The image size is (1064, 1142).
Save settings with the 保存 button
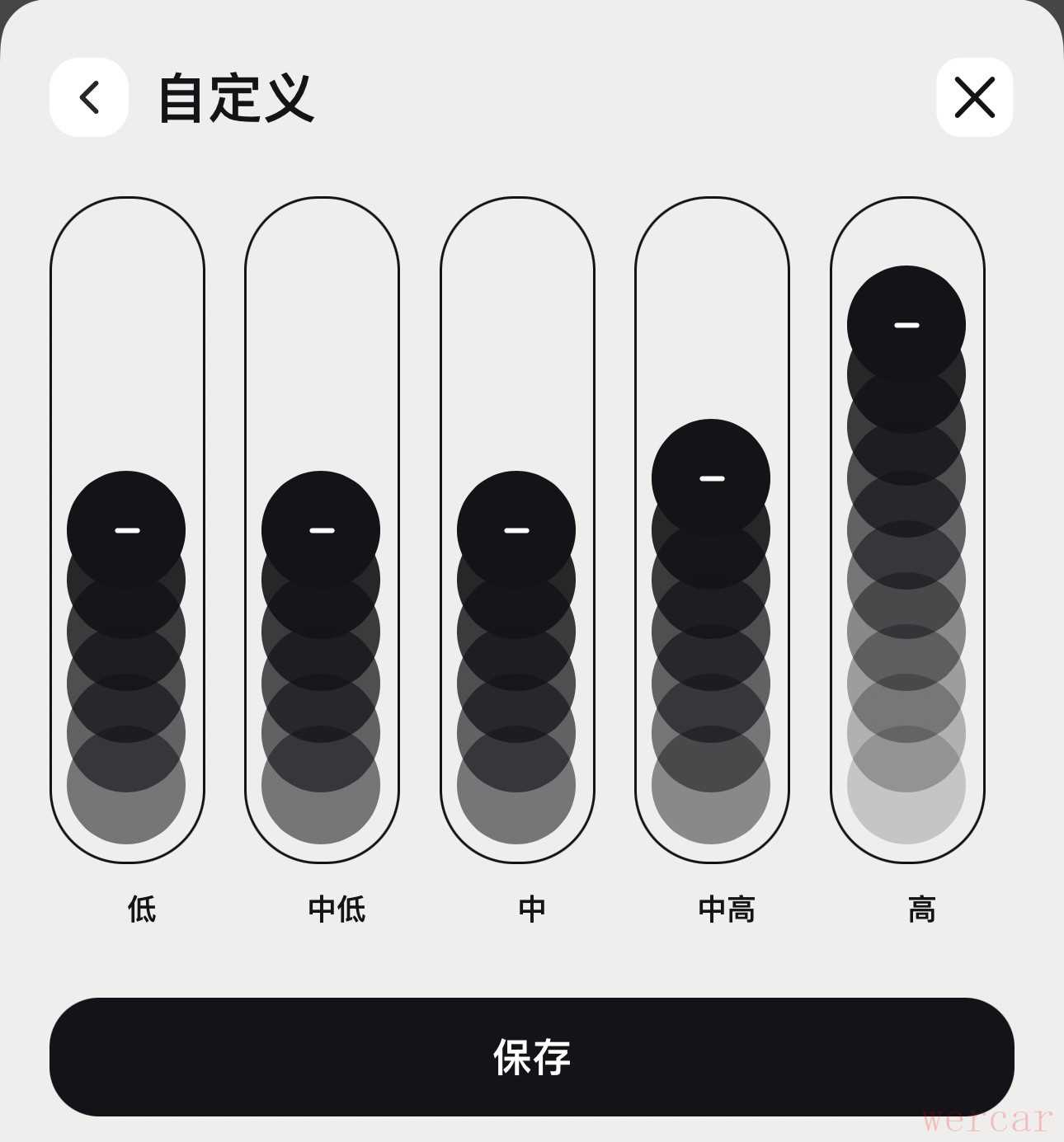coord(532,1056)
